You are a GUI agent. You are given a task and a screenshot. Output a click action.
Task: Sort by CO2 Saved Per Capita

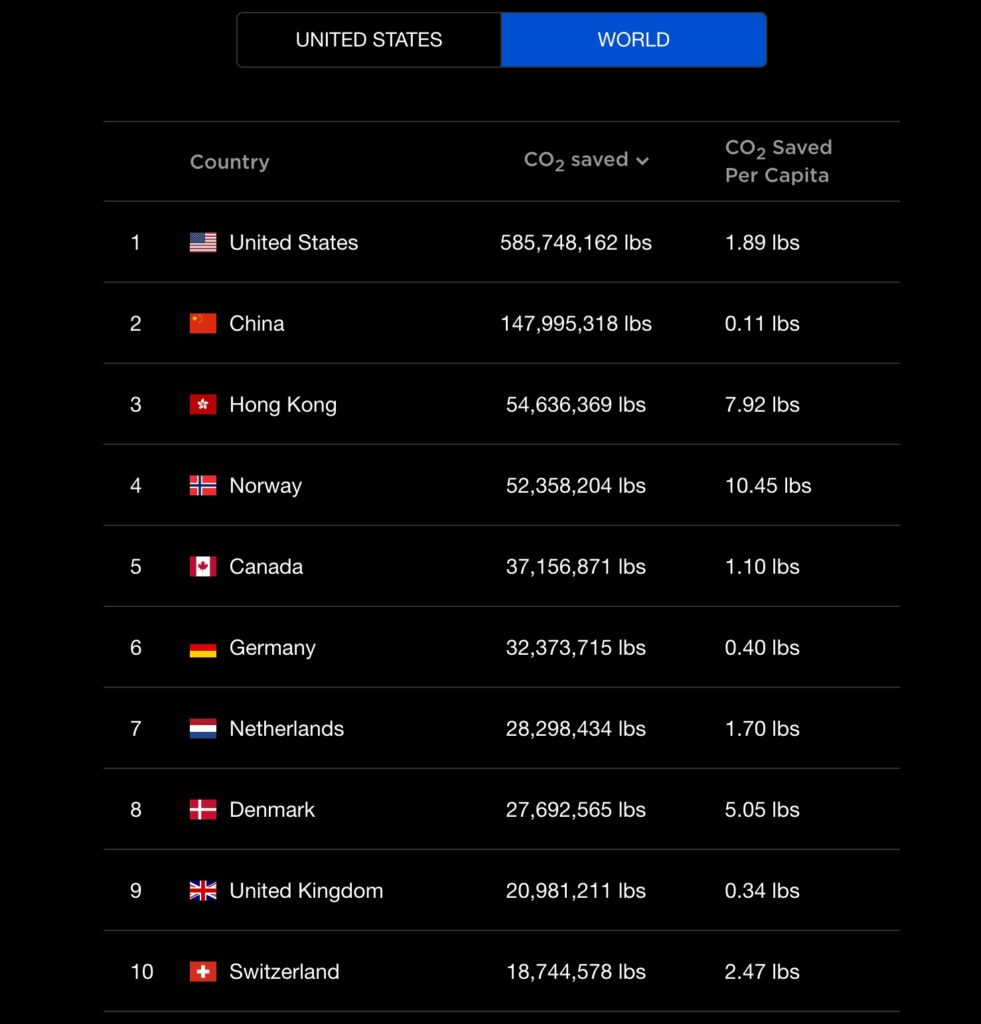(x=778, y=161)
